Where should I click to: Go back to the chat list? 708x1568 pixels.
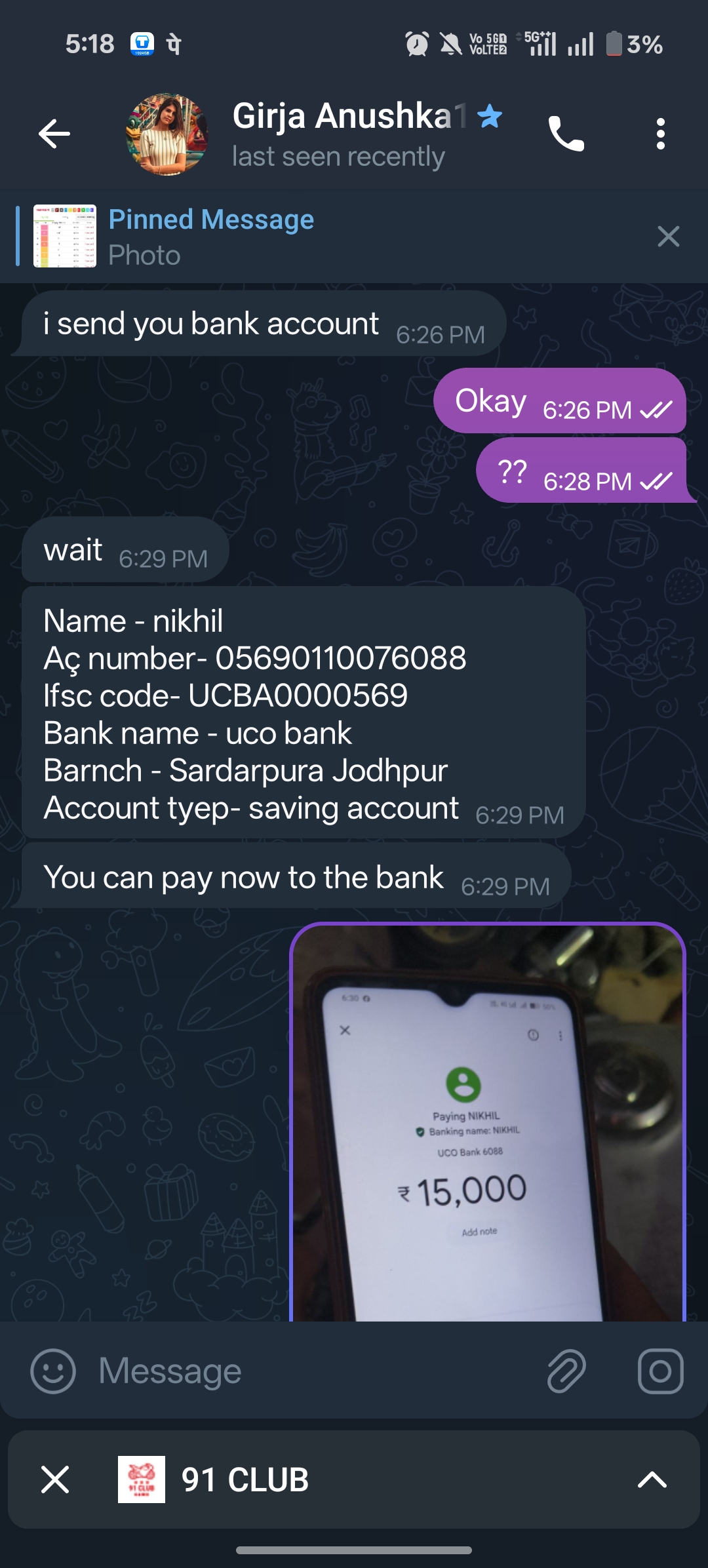[x=54, y=134]
